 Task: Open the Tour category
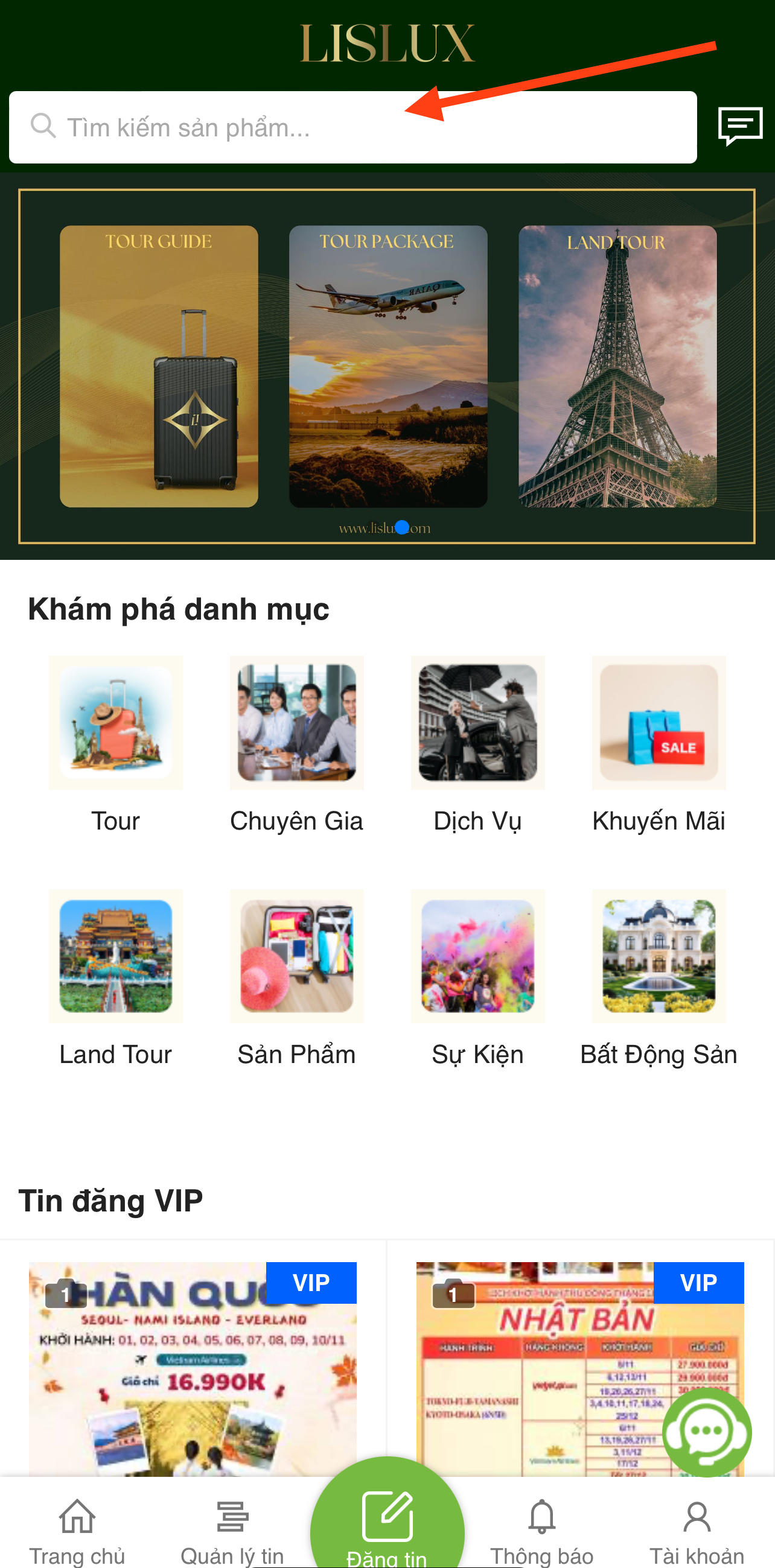(116, 744)
